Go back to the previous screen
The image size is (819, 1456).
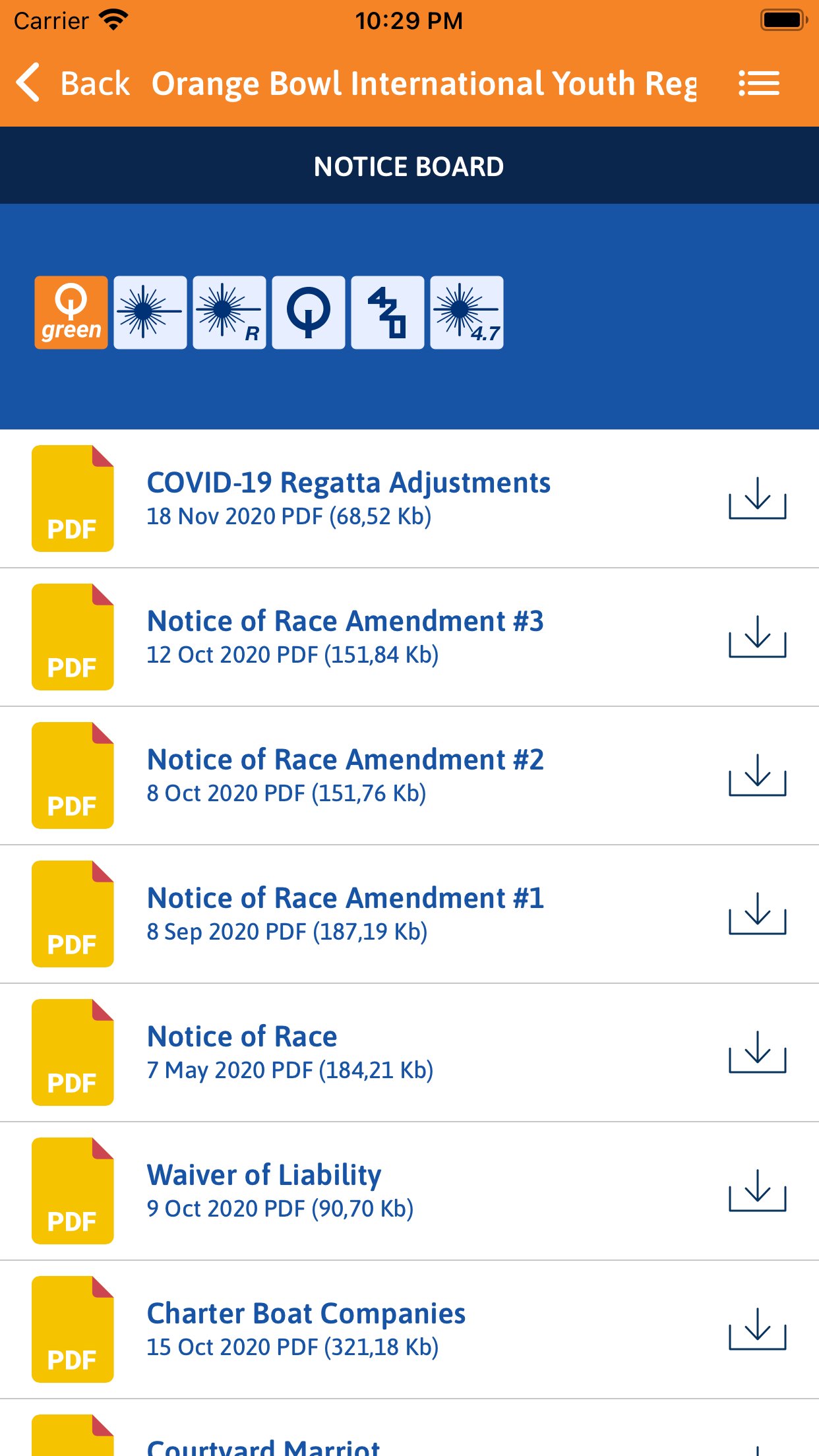pyautogui.click(x=73, y=84)
